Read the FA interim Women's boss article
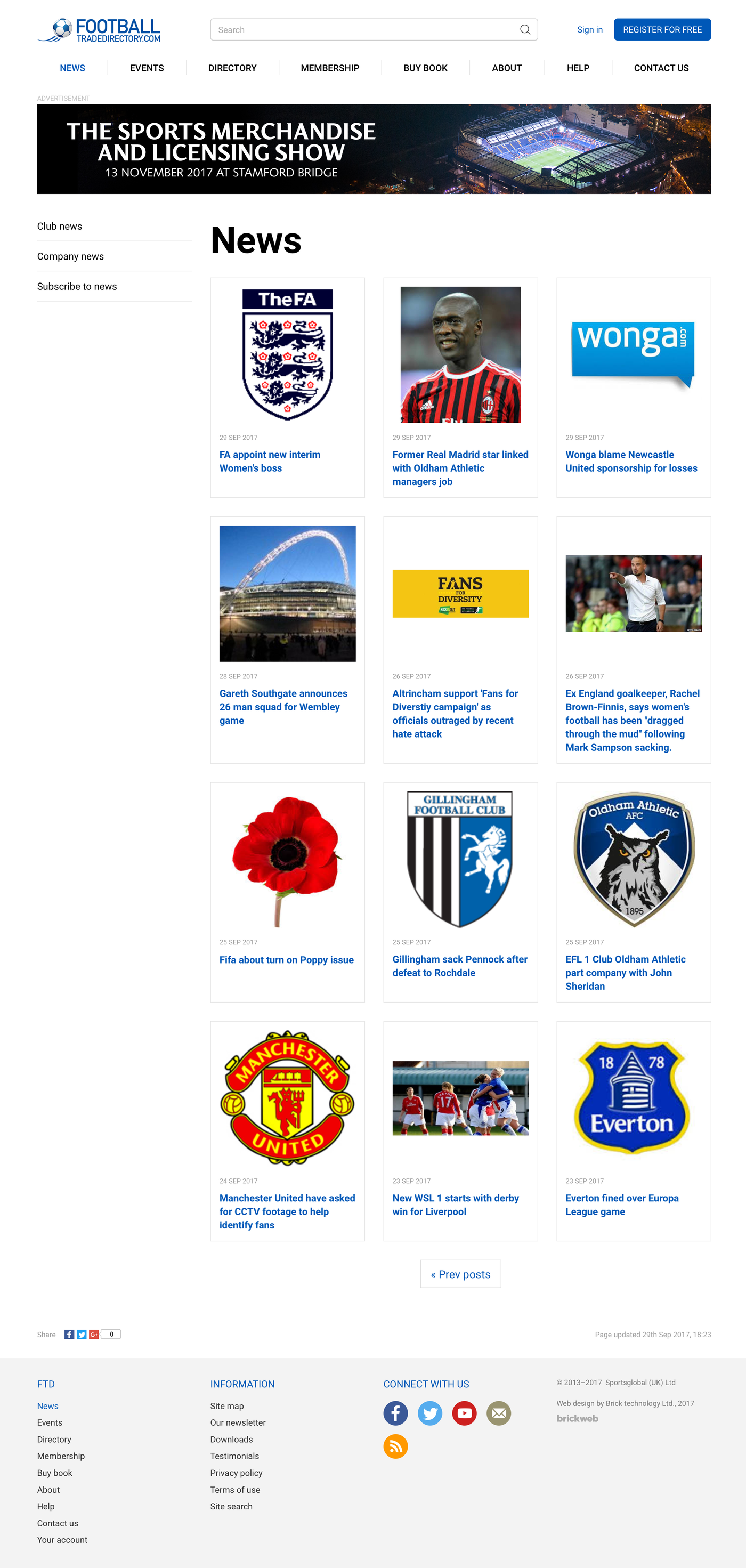Viewport: 746px width, 1568px height. [x=270, y=462]
